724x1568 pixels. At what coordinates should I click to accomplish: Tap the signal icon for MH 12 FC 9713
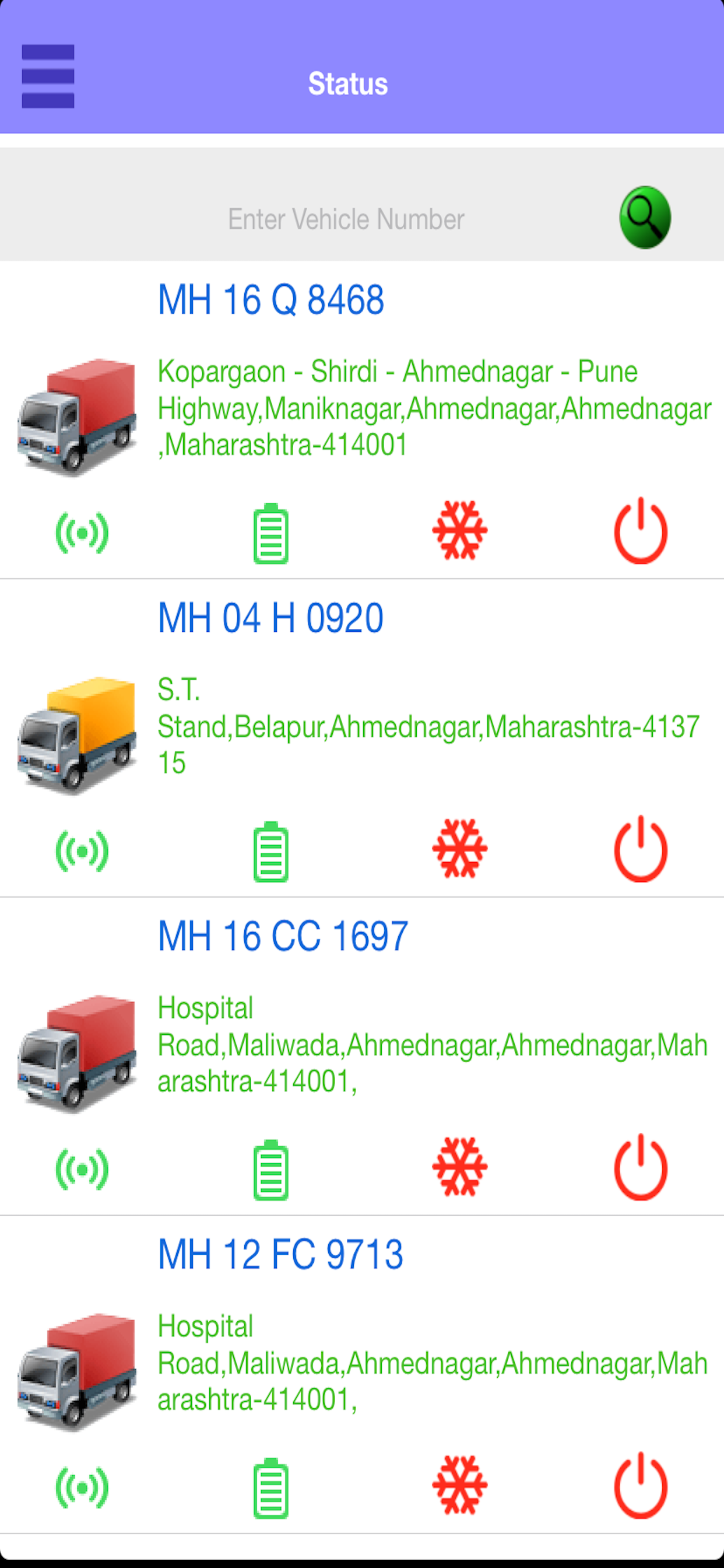pyautogui.click(x=82, y=1487)
